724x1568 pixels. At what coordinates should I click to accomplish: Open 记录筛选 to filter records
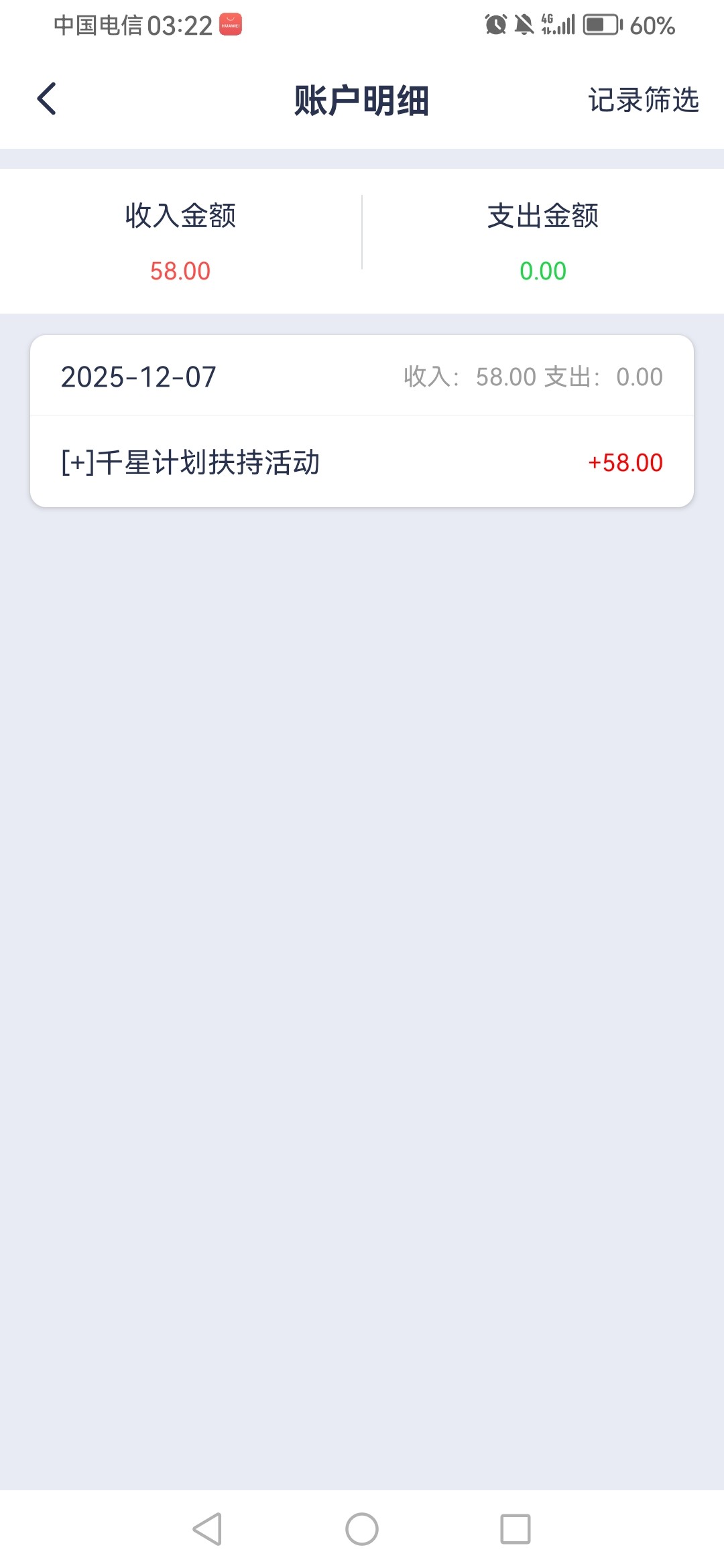pyautogui.click(x=643, y=101)
